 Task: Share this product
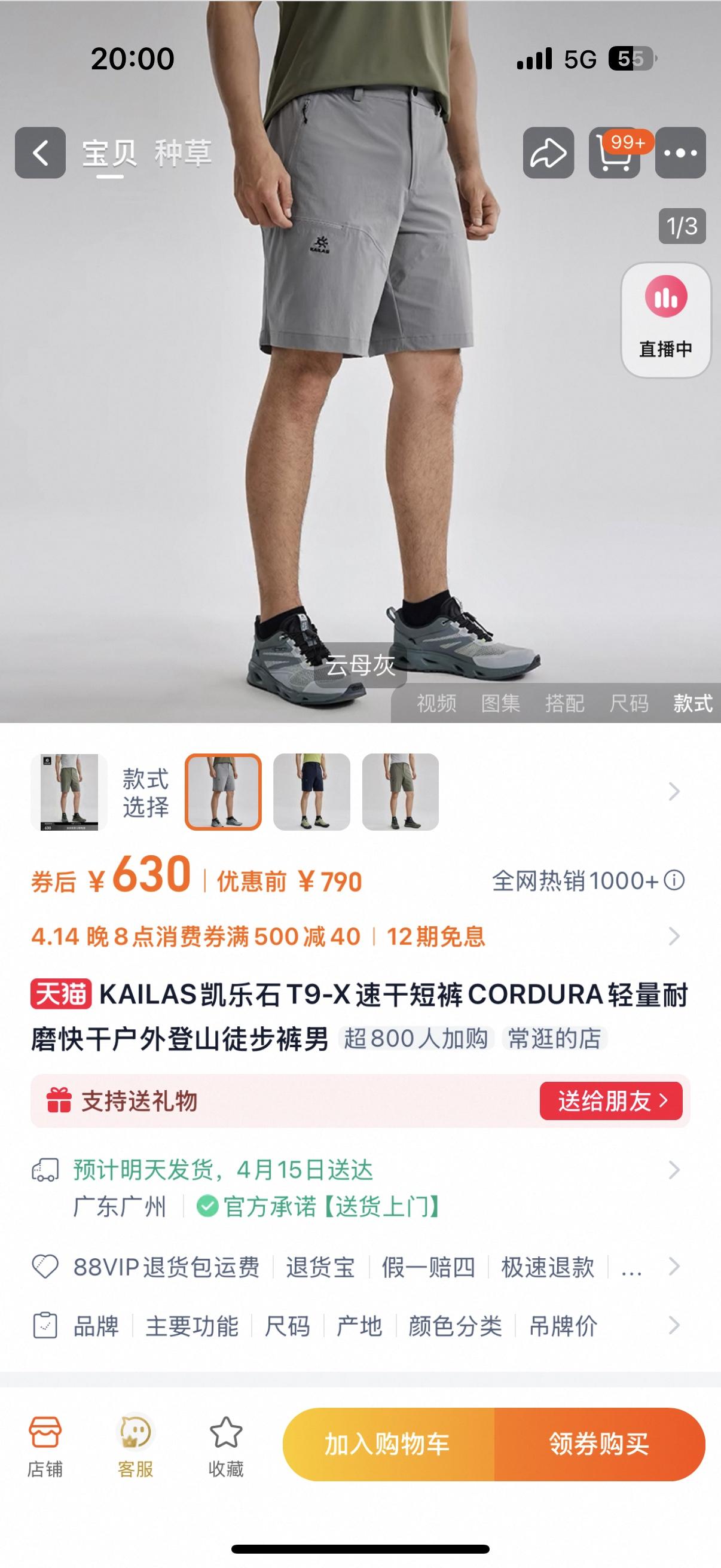pos(548,152)
